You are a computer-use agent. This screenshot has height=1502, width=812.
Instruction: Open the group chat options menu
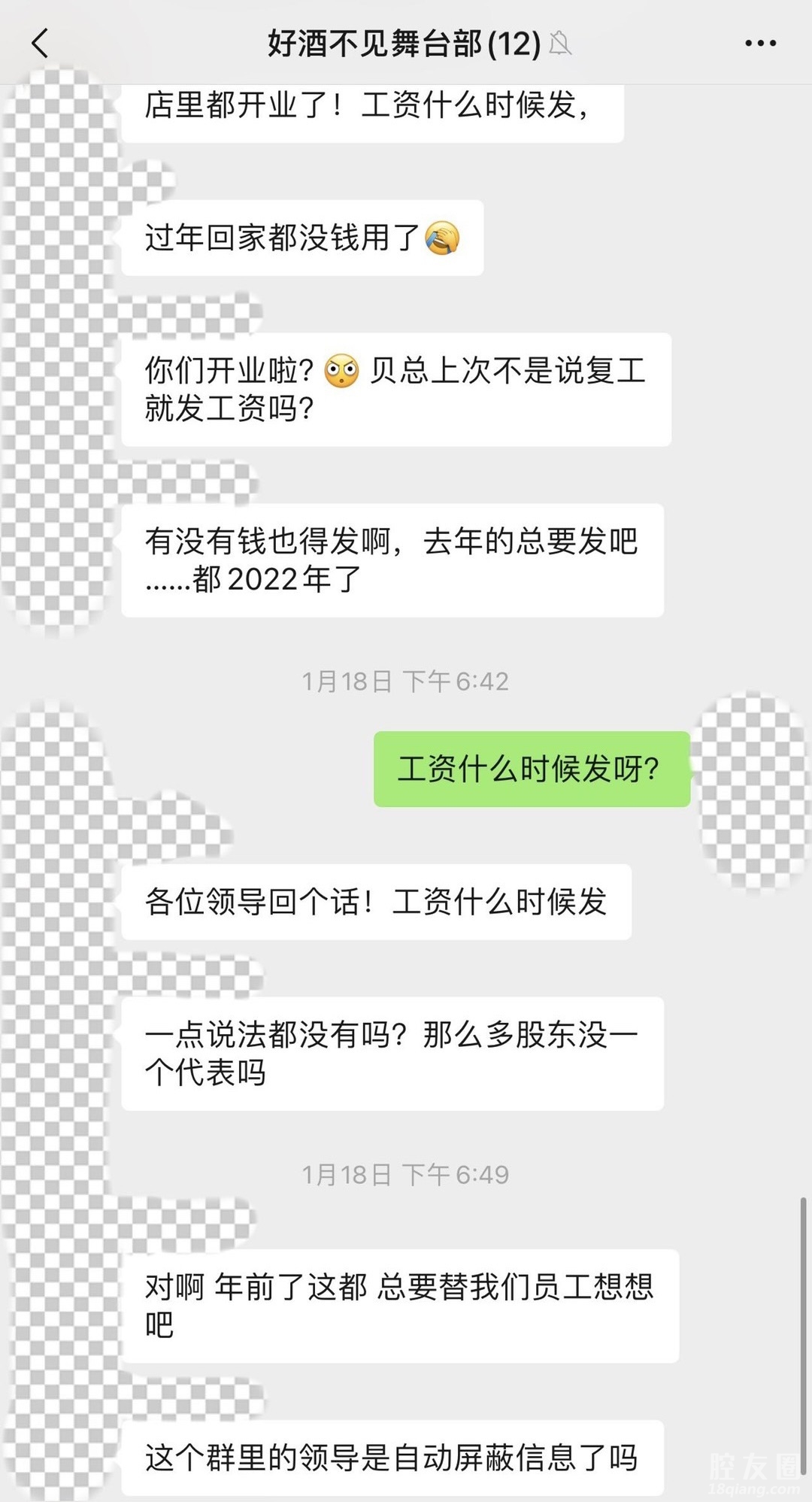[760, 44]
